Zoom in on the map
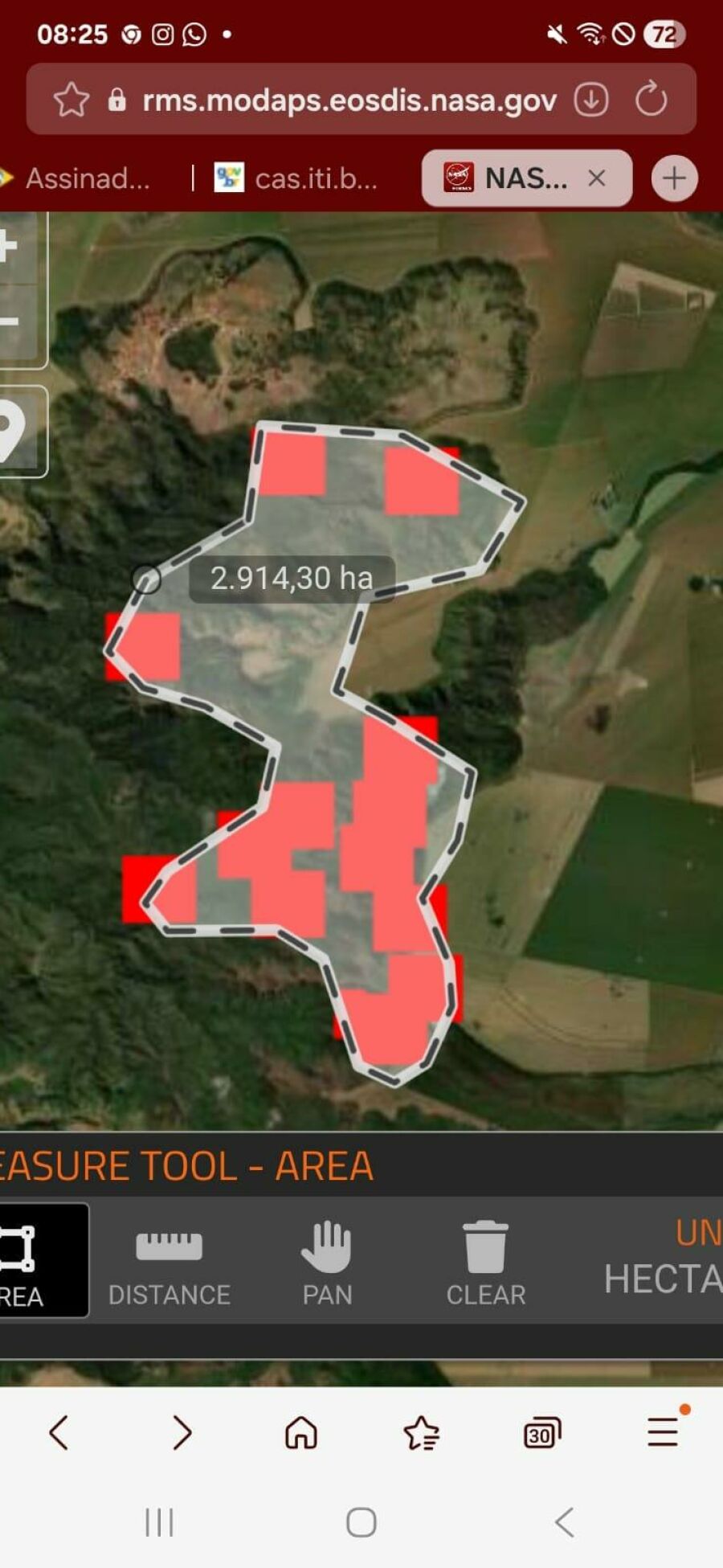This screenshot has width=723, height=1568. coord(10,248)
